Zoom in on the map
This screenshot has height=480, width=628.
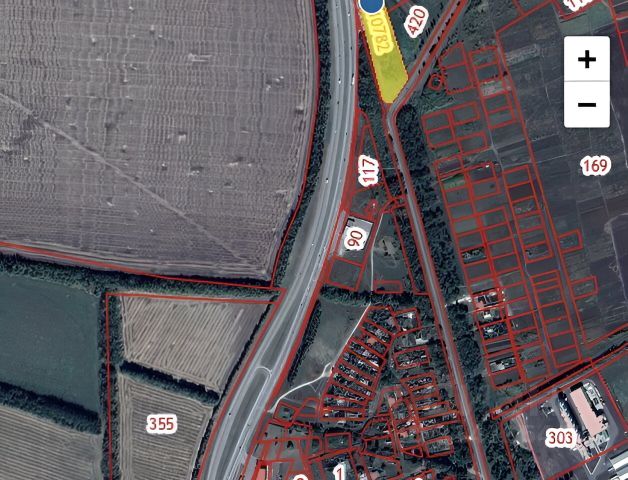586,59
